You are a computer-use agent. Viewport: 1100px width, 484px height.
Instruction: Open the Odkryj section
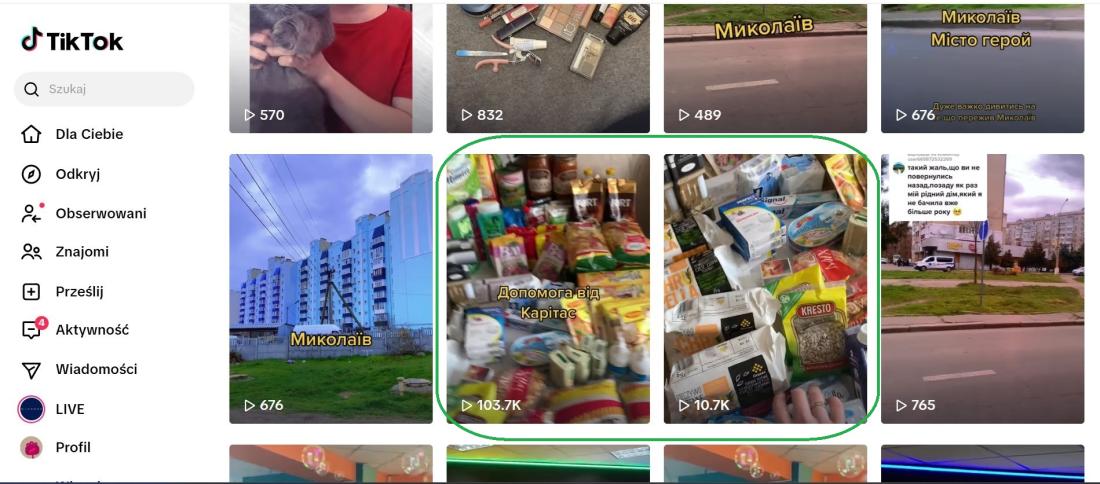77,174
